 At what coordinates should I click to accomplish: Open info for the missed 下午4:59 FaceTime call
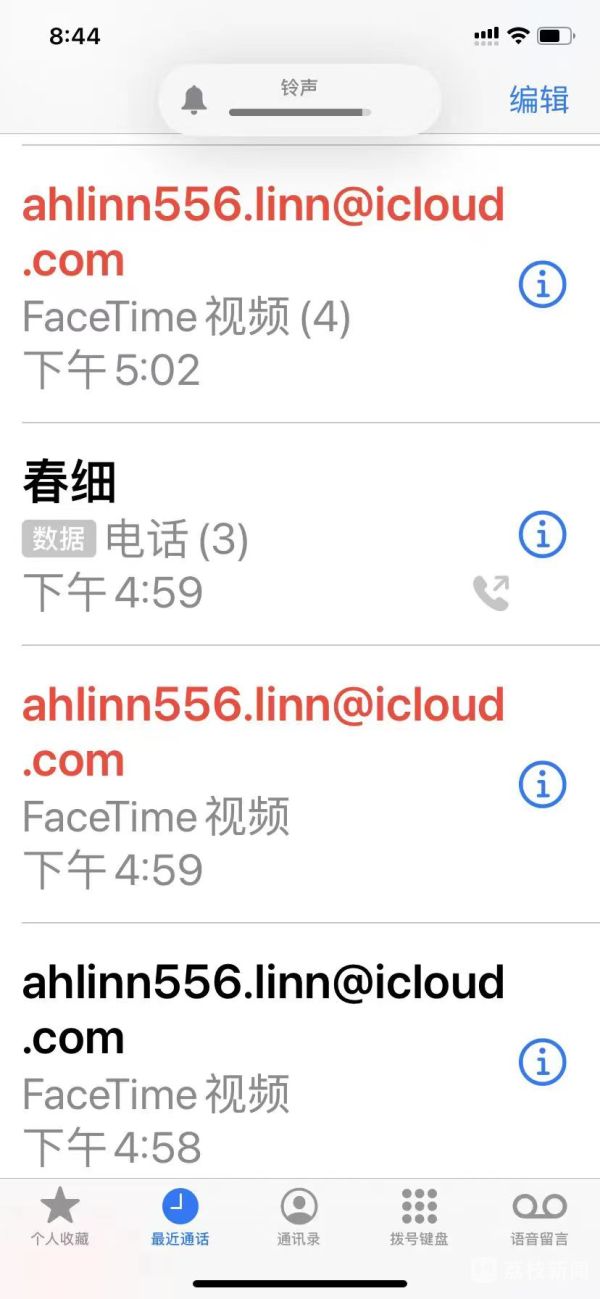542,785
